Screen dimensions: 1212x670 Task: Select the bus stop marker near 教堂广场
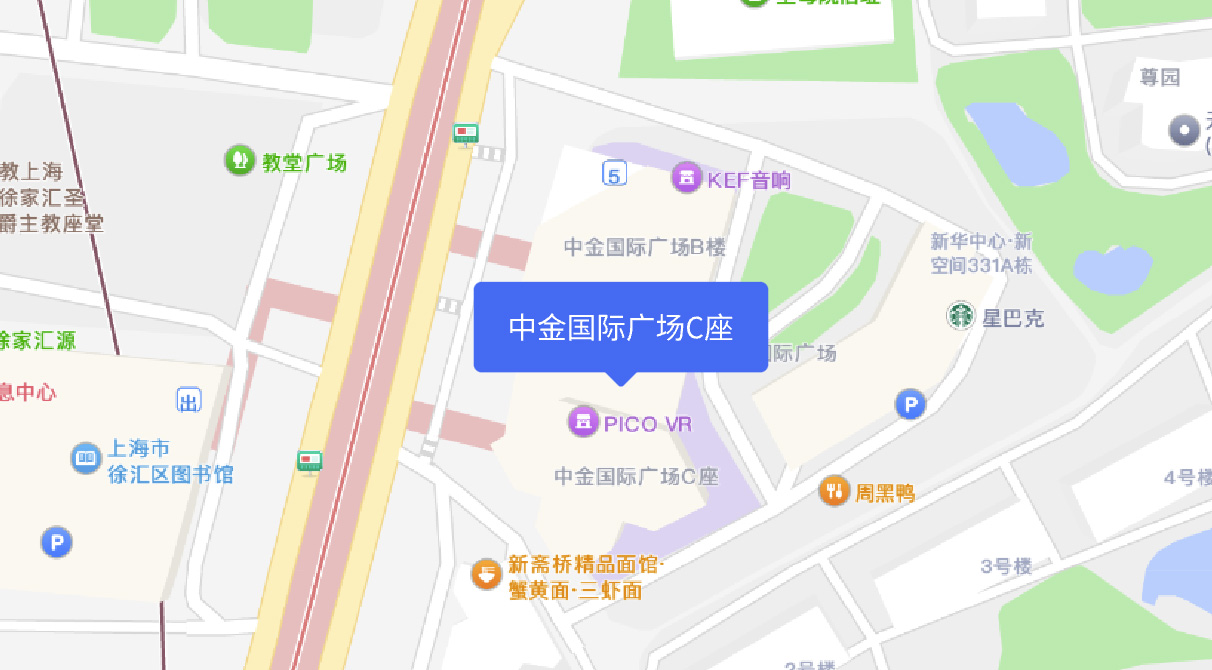pos(465,132)
